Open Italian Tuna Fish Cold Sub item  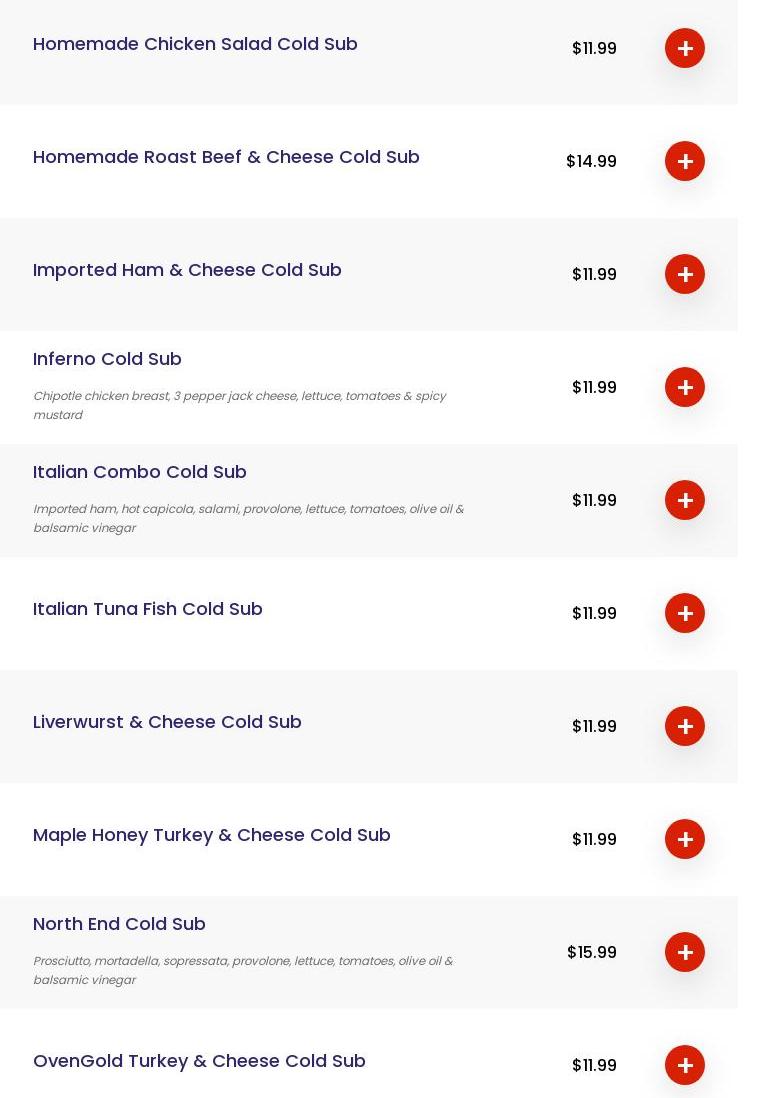pyautogui.click(x=148, y=609)
